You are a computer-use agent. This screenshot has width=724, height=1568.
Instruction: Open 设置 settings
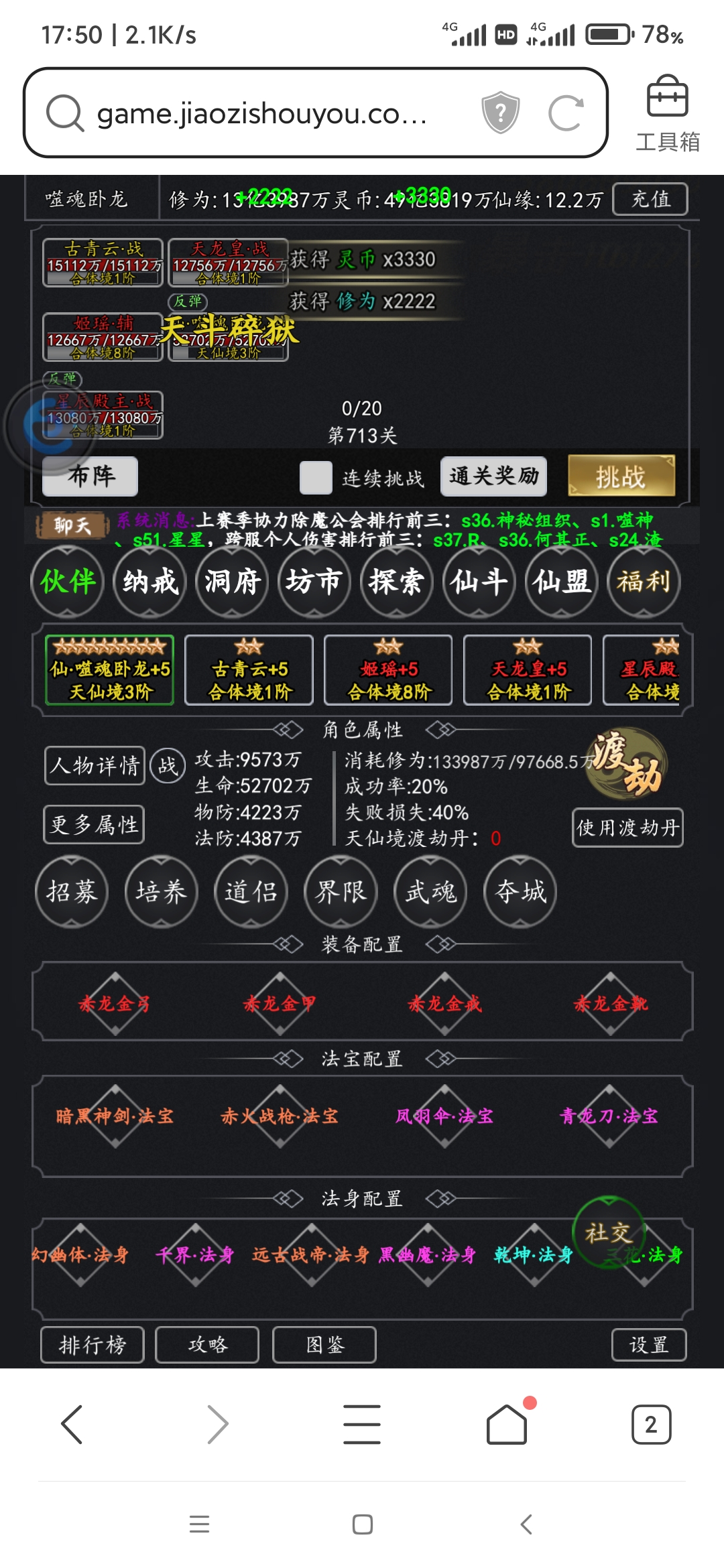click(648, 1345)
